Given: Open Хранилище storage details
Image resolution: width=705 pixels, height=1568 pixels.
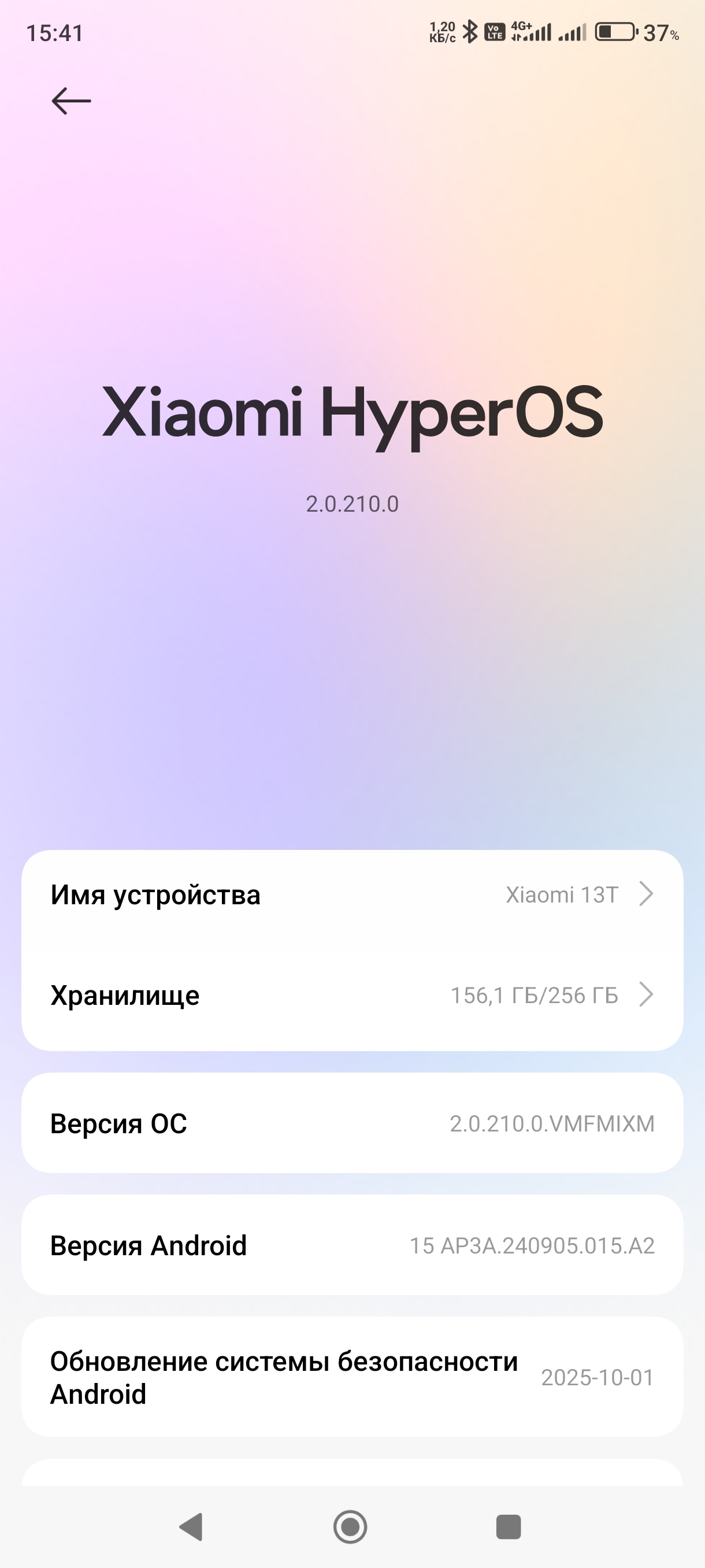Looking at the screenshot, I should [x=351, y=996].
